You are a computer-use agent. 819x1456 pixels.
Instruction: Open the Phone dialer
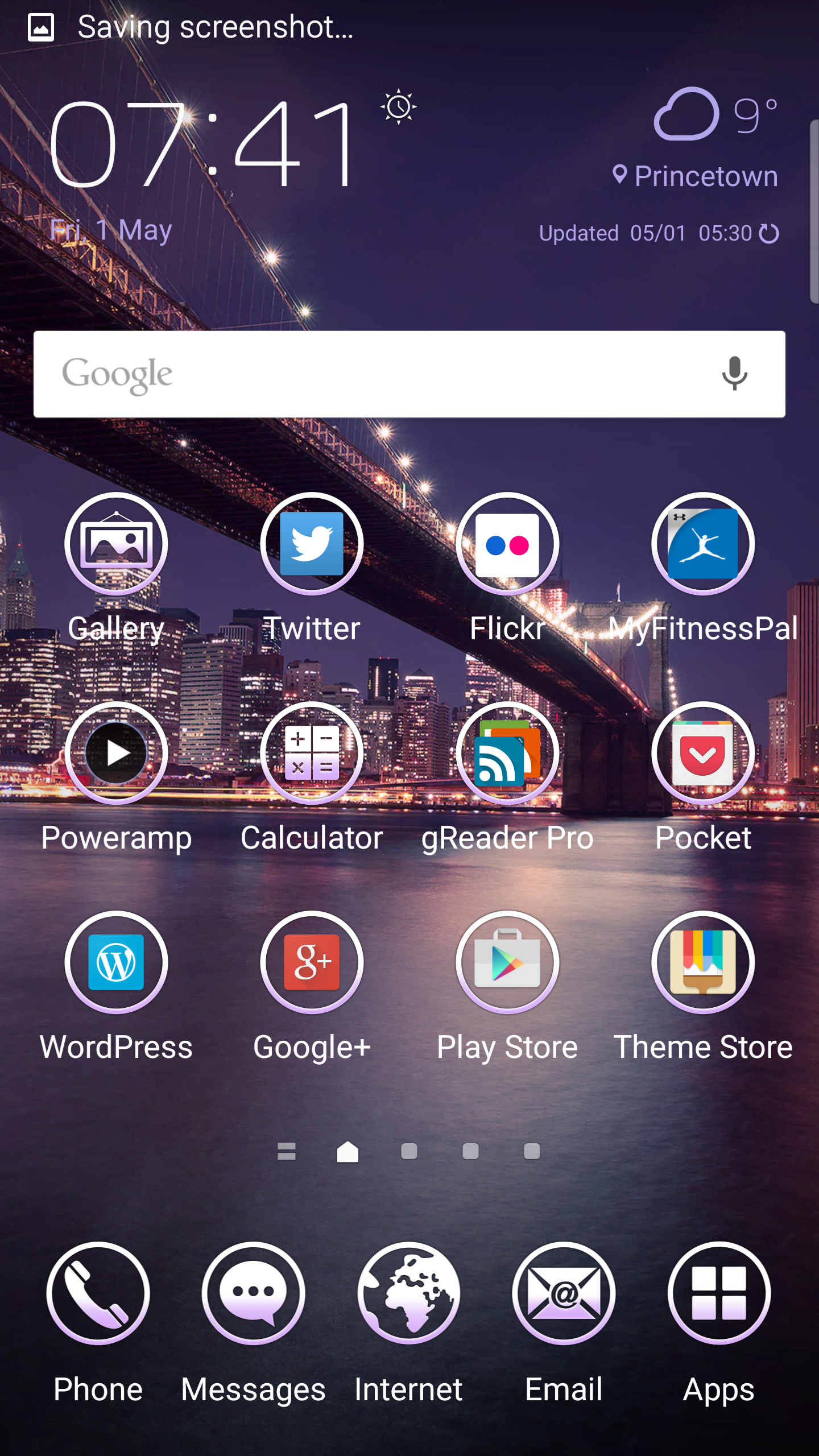(x=98, y=1294)
